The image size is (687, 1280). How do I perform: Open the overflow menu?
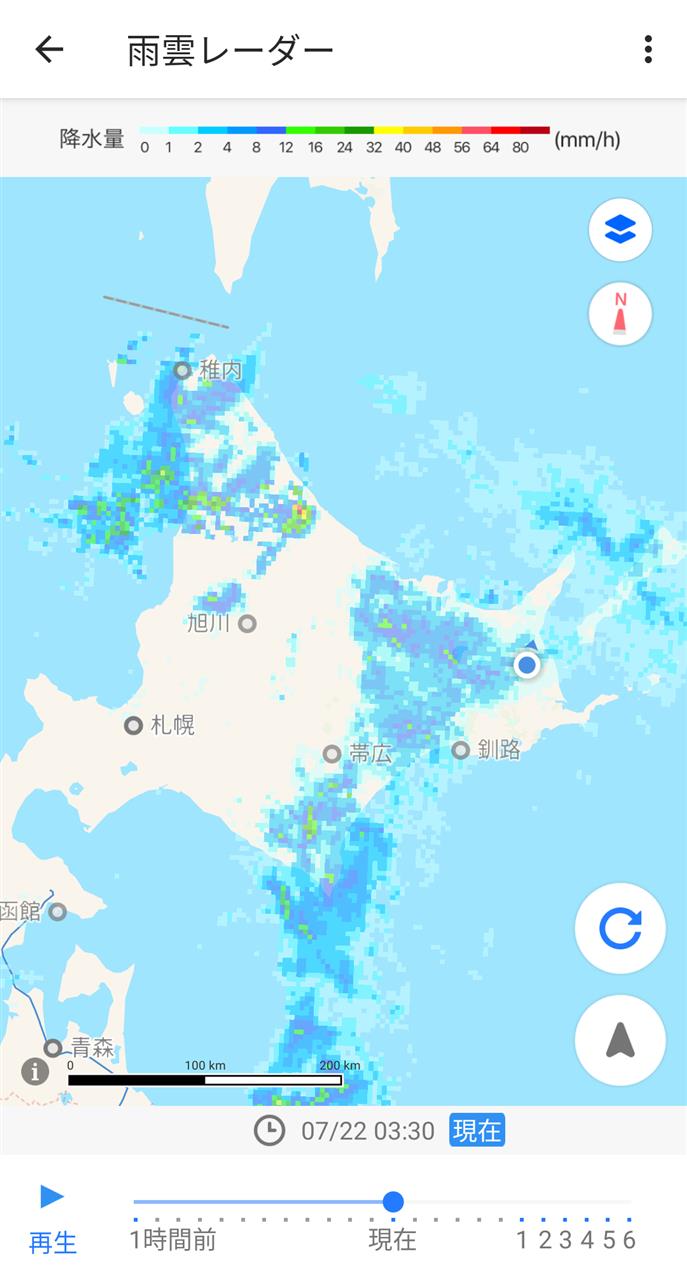point(648,49)
